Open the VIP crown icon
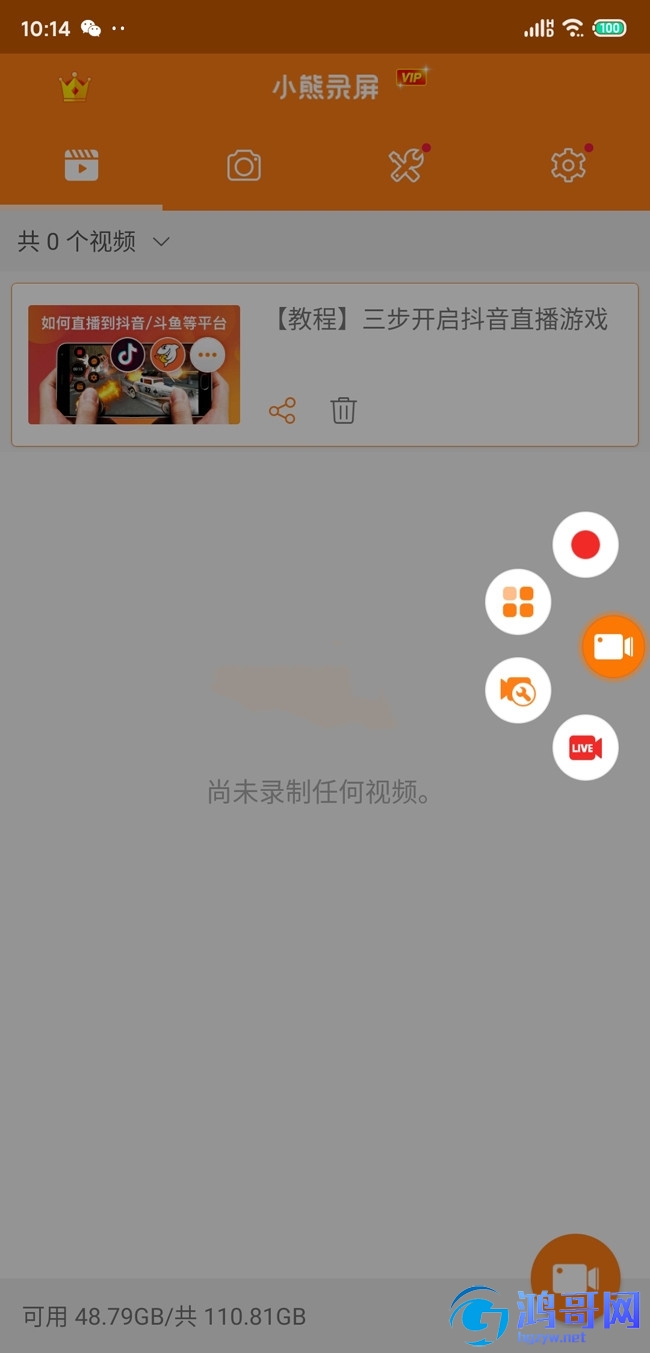 click(75, 88)
